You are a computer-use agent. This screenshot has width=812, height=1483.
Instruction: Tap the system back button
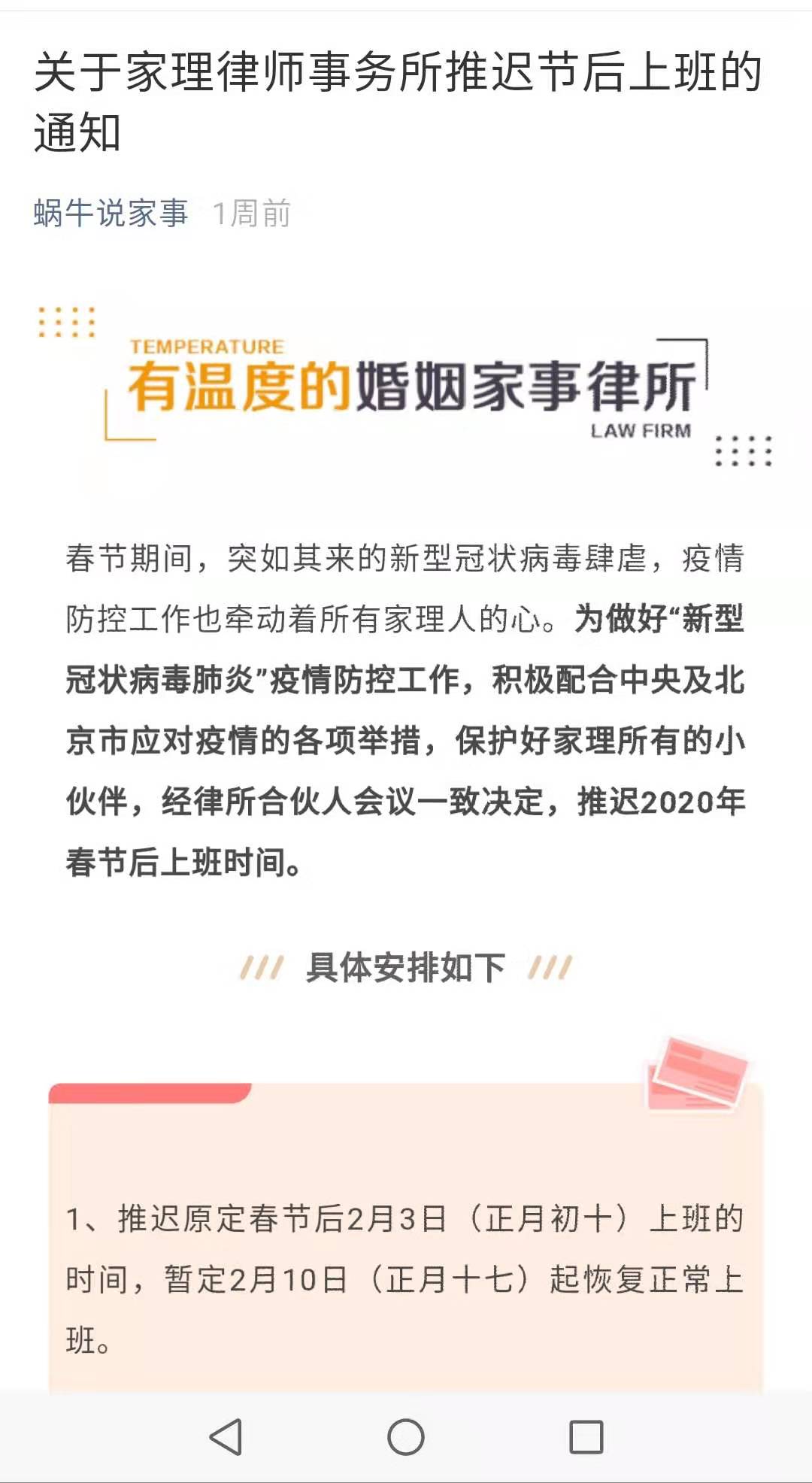coord(226,1437)
